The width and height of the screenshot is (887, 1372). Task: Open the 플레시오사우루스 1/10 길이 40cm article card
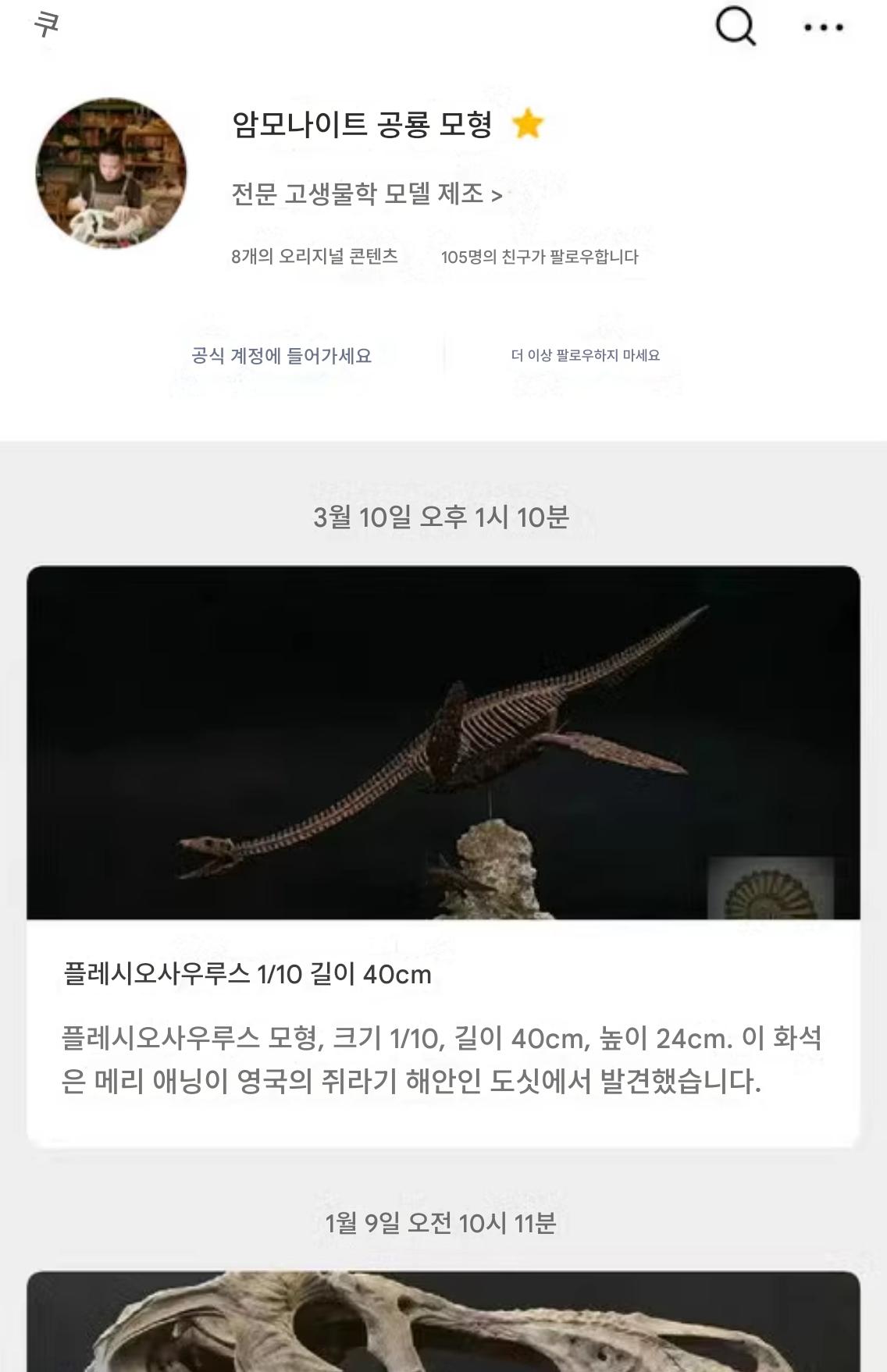[x=443, y=856]
